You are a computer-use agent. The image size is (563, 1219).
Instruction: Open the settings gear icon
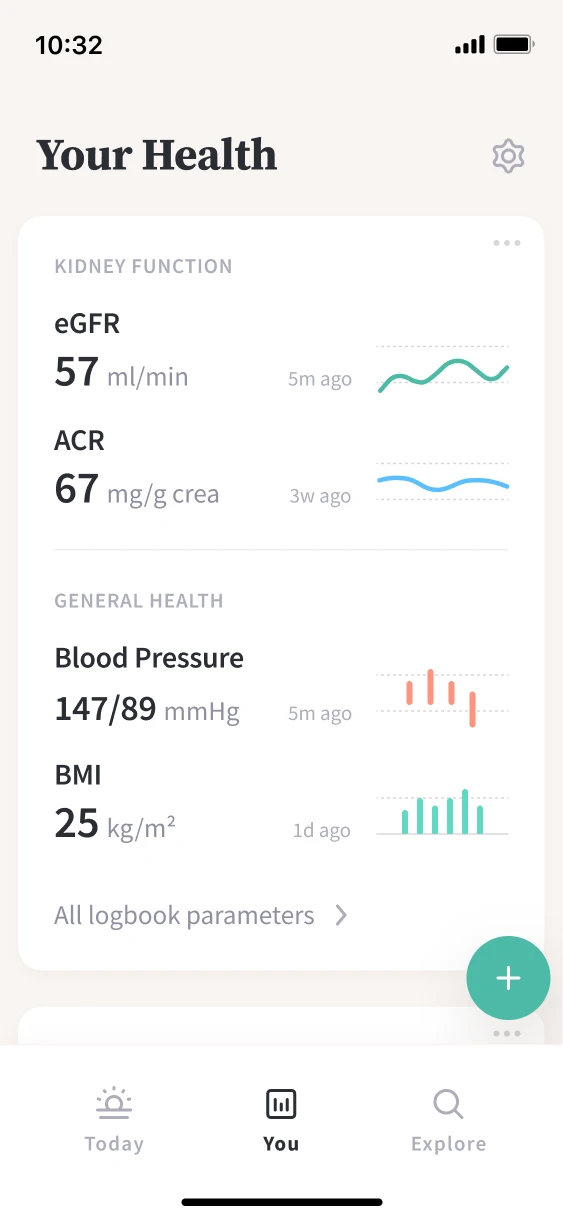point(508,156)
